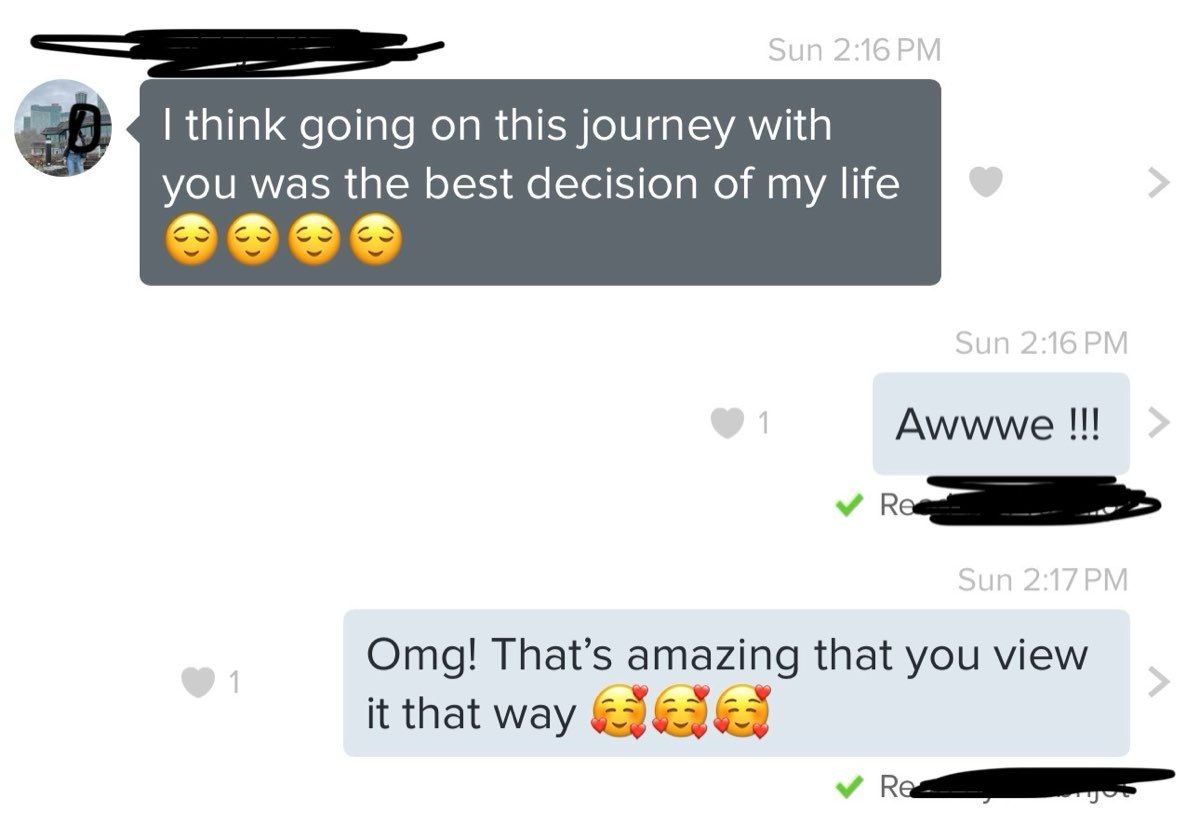Image resolution: width=1200 pixels, height=840 pixels.
Task: Like the 'best decision of my life' message
Action: click(986, 182)
